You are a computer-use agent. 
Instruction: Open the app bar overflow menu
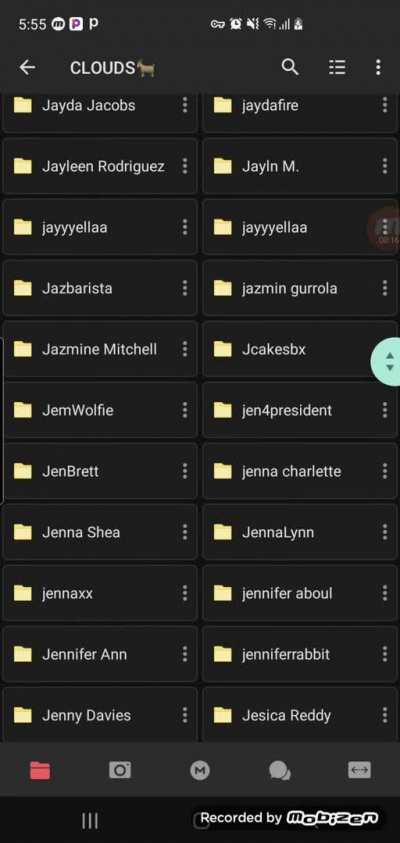tap(378, 67)
